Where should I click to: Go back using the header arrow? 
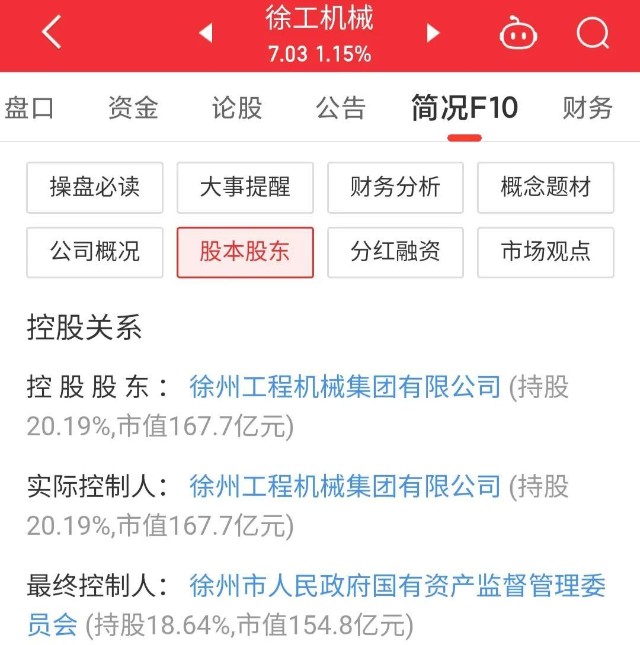pyautogui.click(x=52, y=35)
